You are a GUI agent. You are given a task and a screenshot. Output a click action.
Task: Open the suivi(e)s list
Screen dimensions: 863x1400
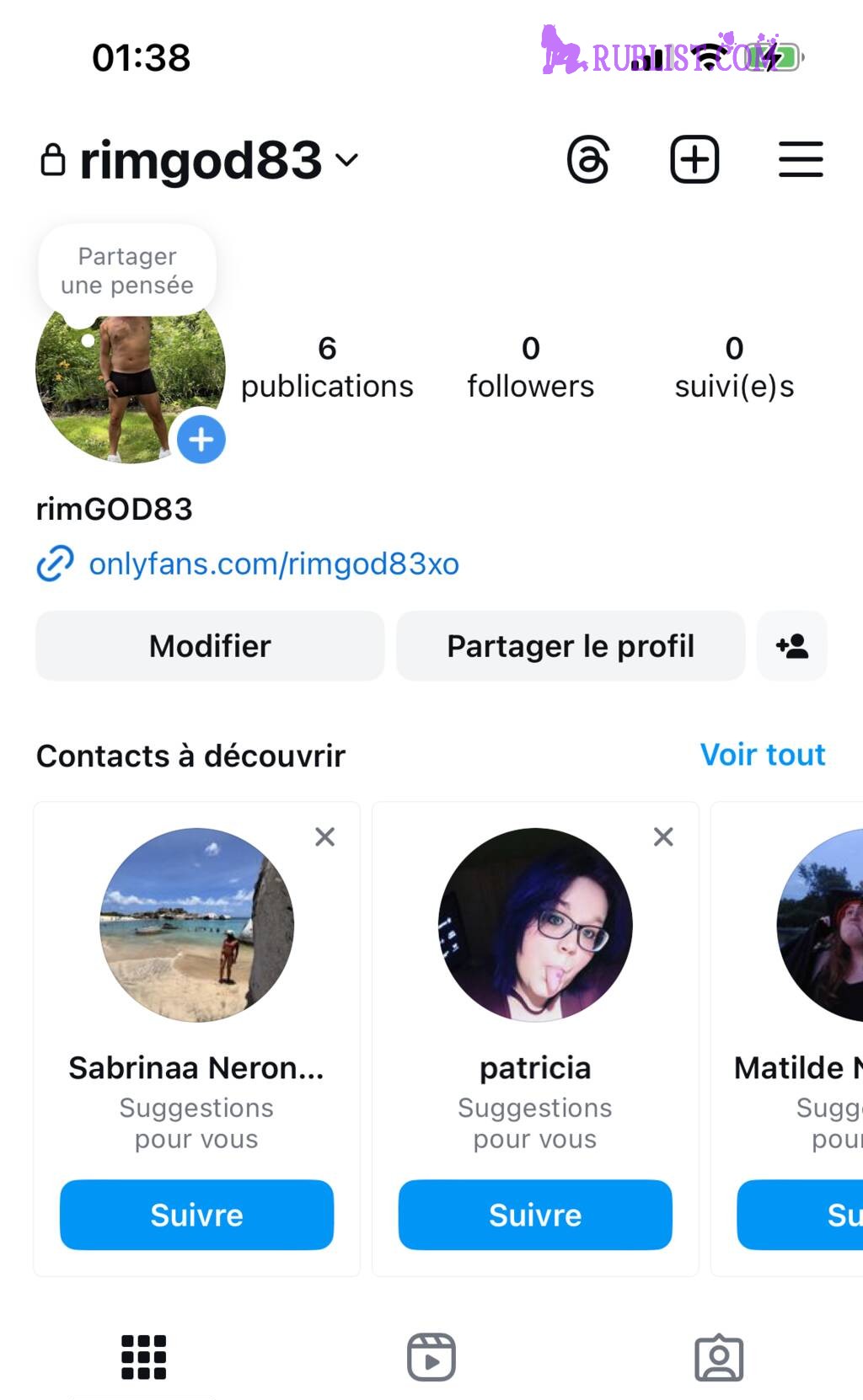coord(734,366)
